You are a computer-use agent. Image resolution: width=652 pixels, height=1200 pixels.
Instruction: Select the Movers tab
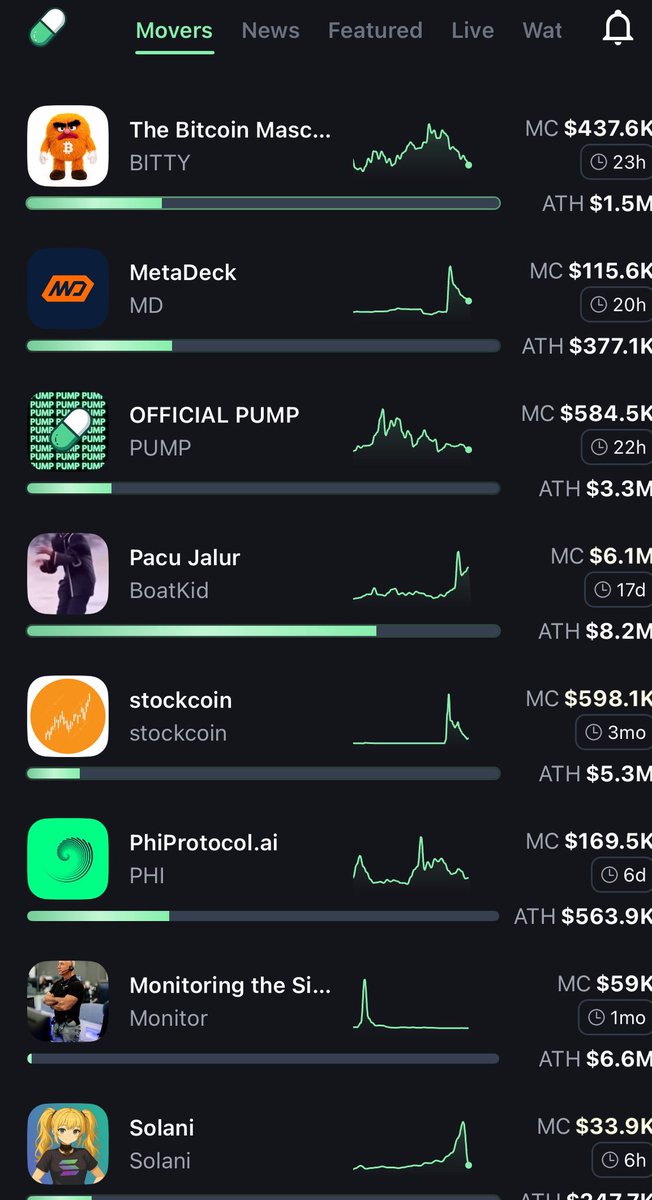[174, 30]
